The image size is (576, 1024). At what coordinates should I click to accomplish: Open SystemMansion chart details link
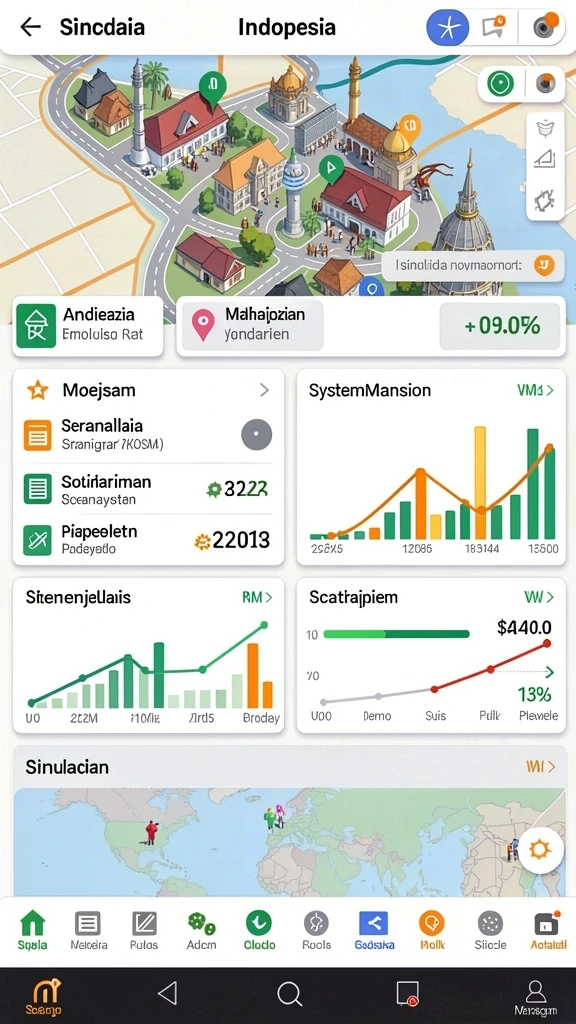click(536, 391)
